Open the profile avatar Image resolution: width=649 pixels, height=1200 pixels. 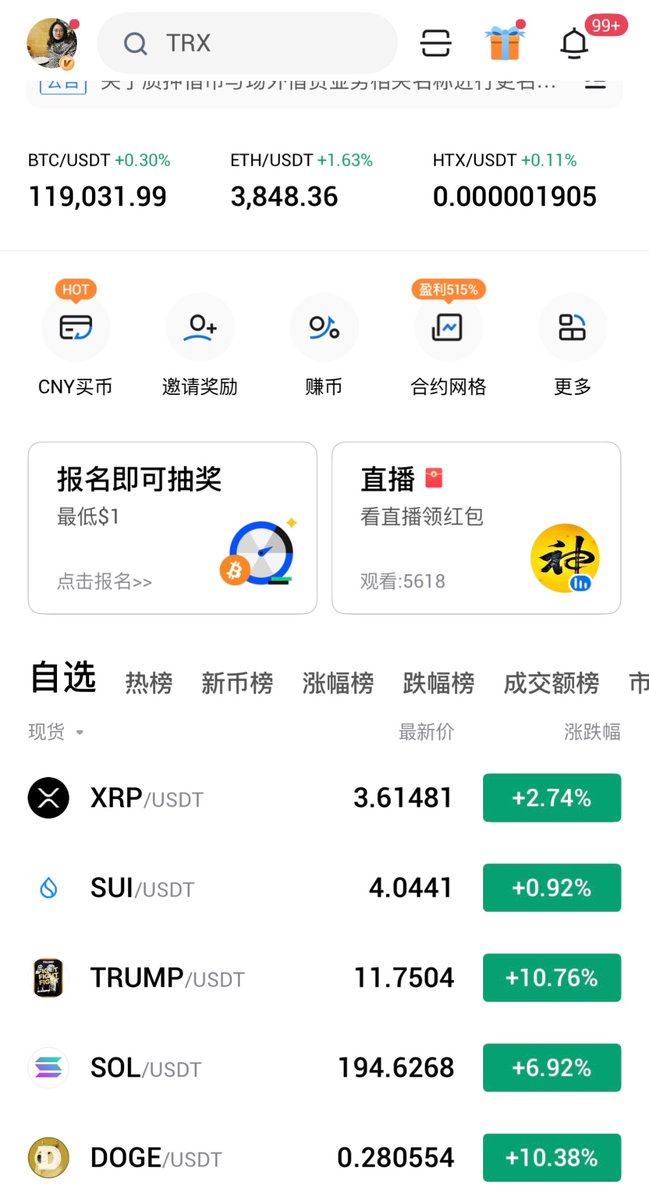tap(52, 43)
